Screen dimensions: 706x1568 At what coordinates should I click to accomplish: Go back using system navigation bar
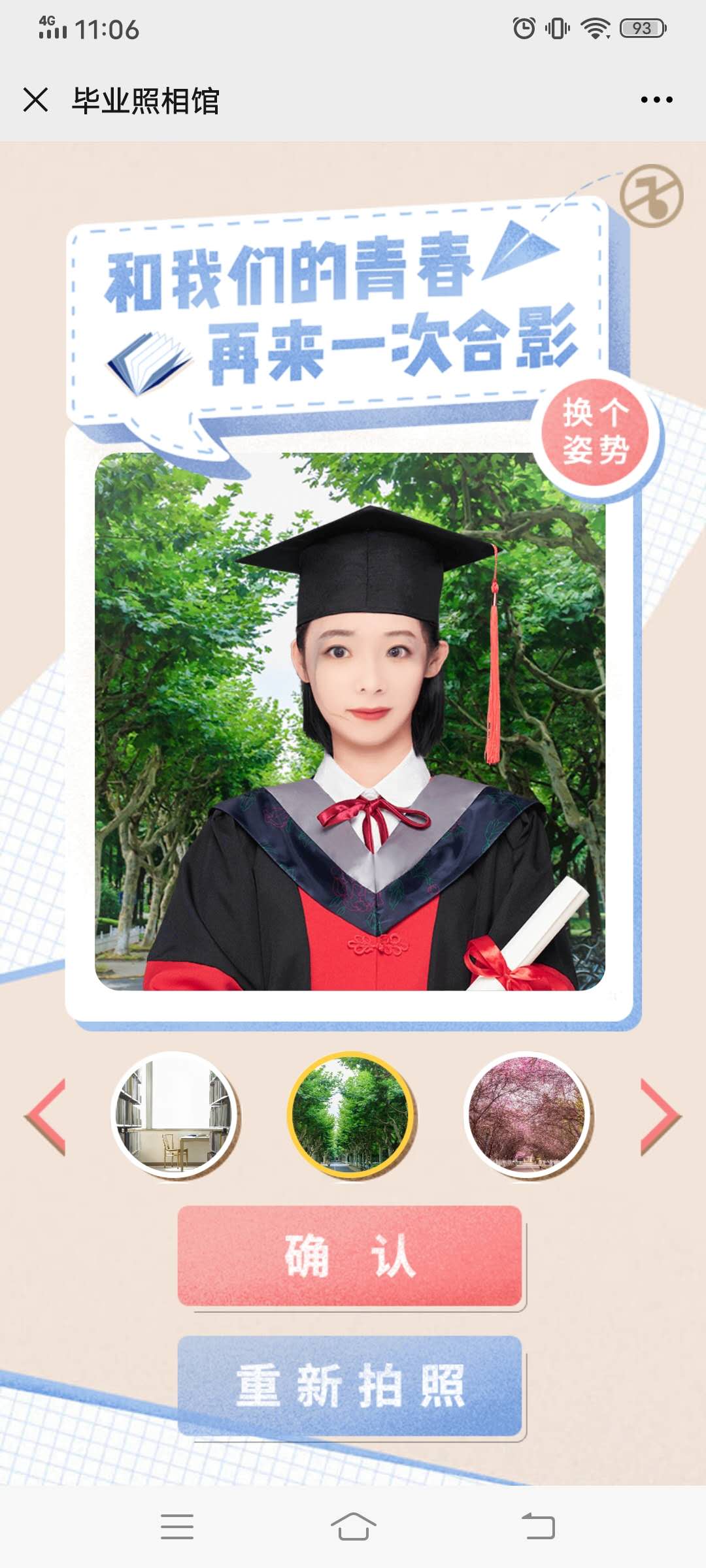tap(538, 1527)
